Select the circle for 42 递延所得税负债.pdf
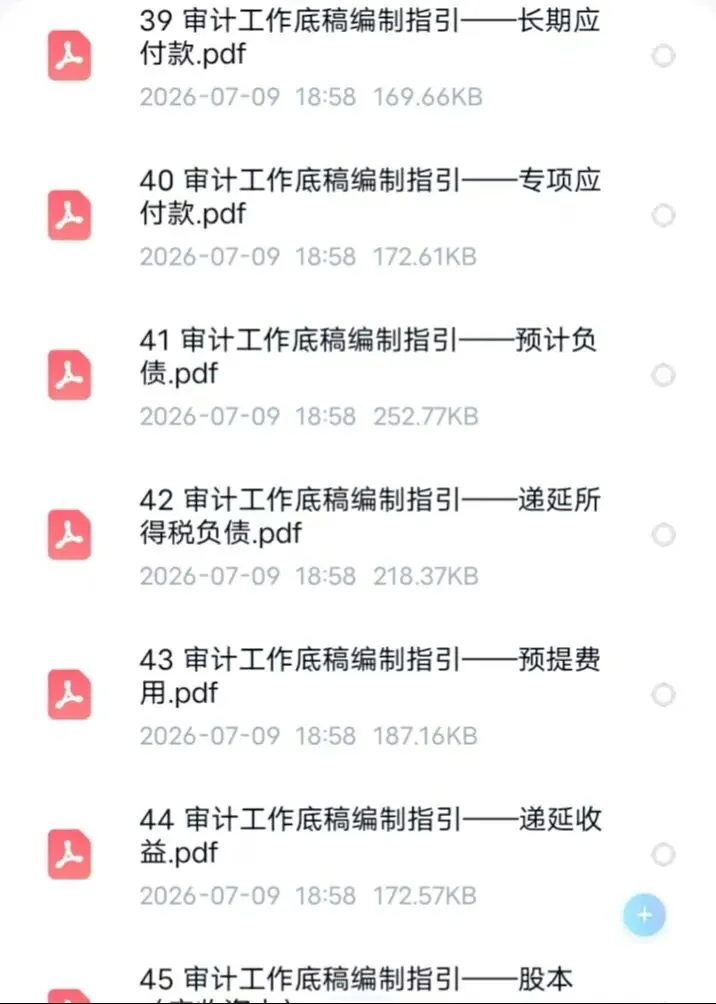 pyautogui.click(x=663, y=534)
